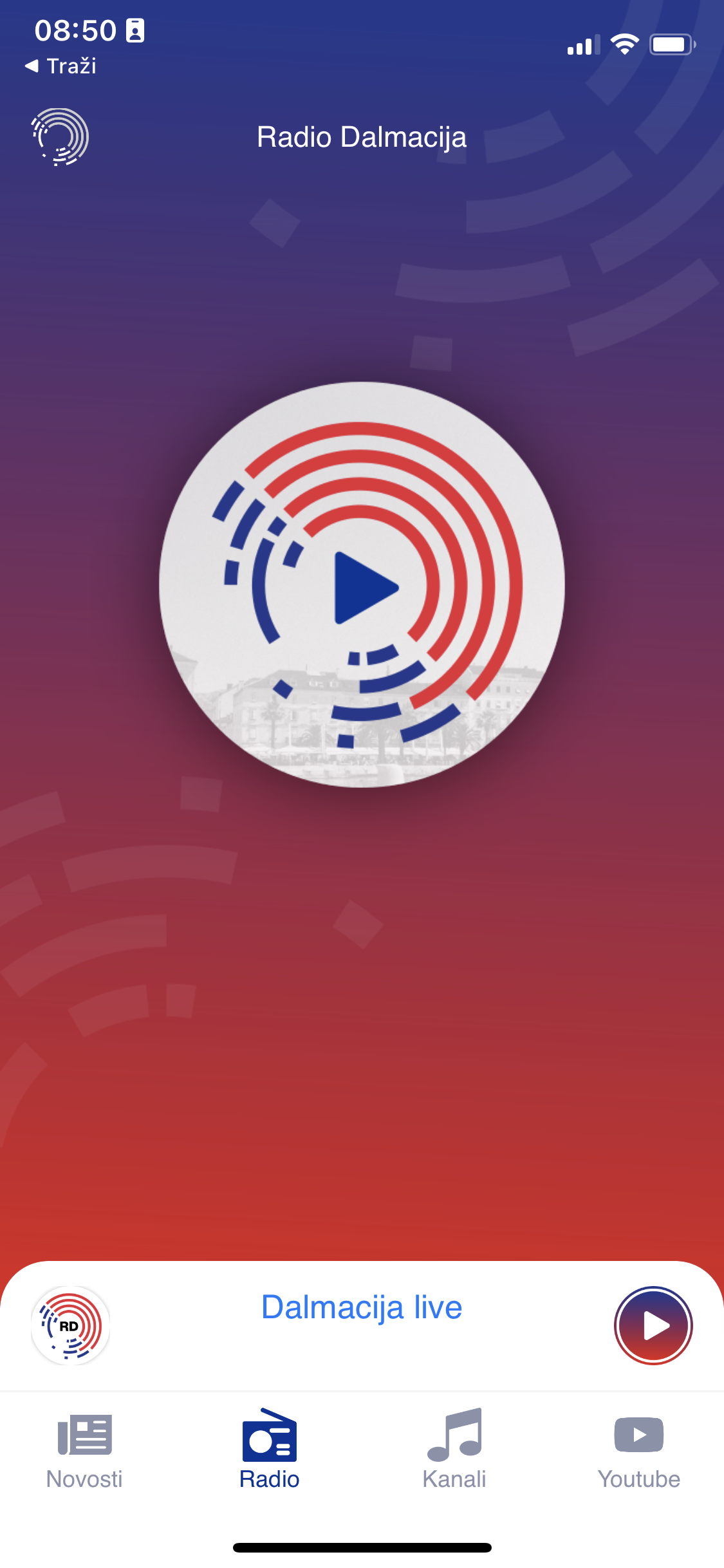Switch to the Kanali tab
The image size is (724, 1568).
tap(454, 1449)
